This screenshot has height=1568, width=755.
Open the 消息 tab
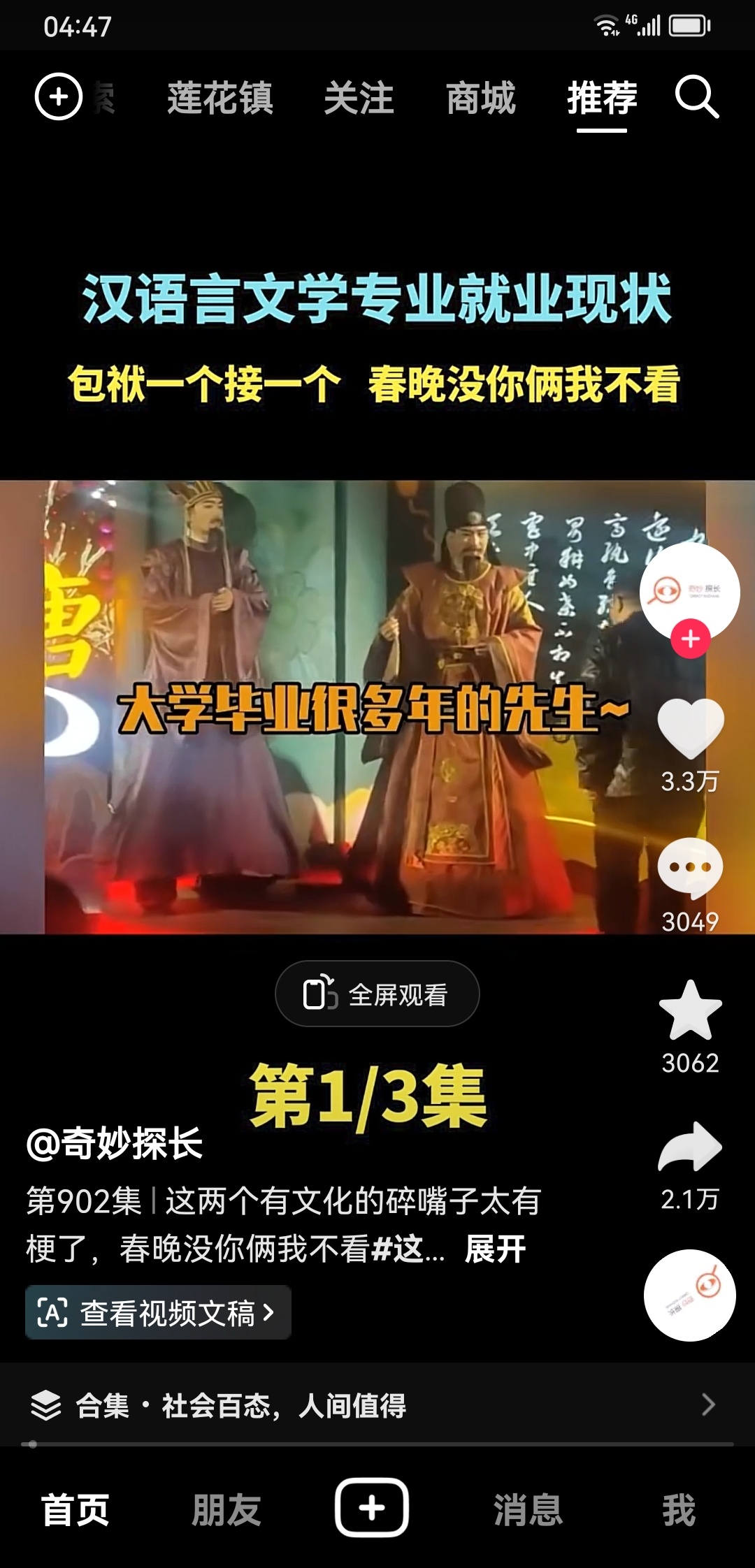(528, 1510)
